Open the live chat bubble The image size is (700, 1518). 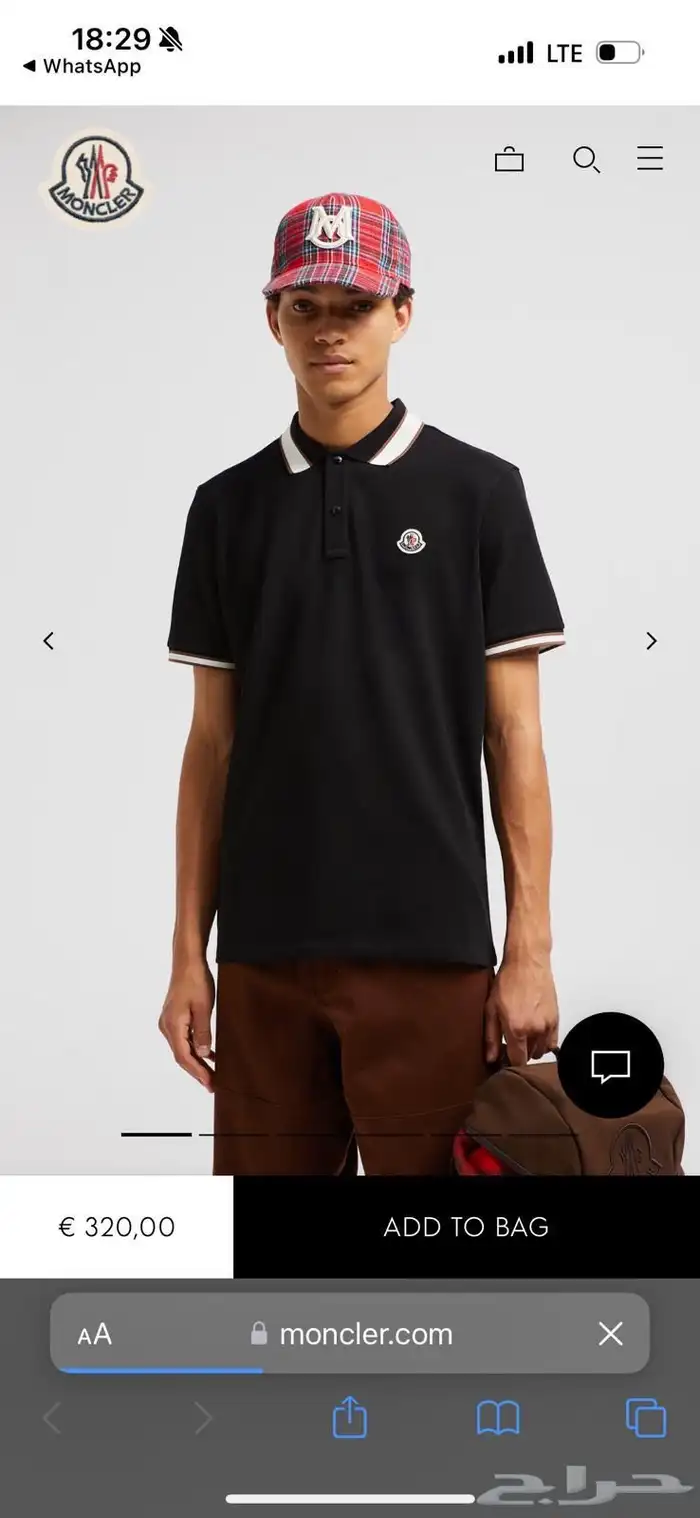tap(610, 1066)
